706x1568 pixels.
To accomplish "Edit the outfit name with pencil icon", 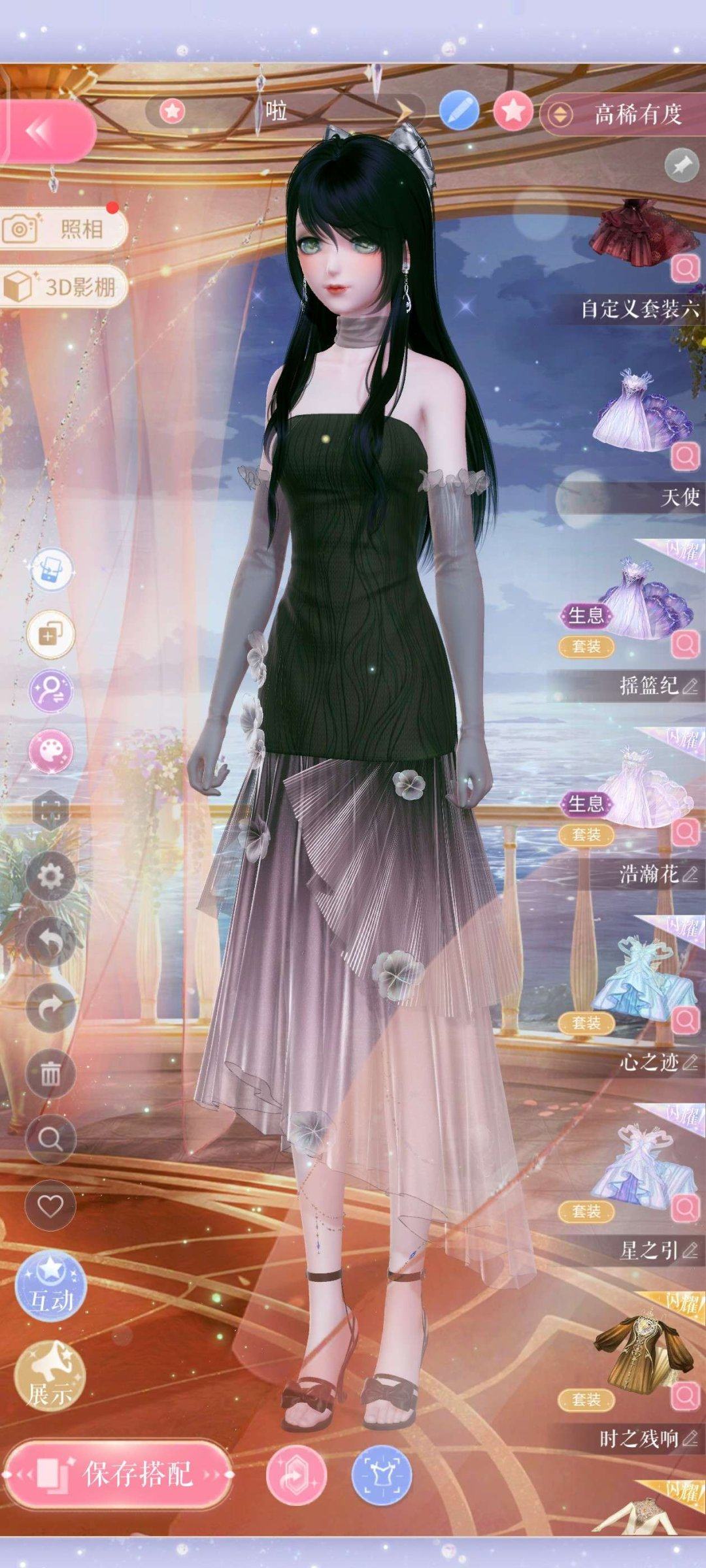I will click(x=459, y=110).
